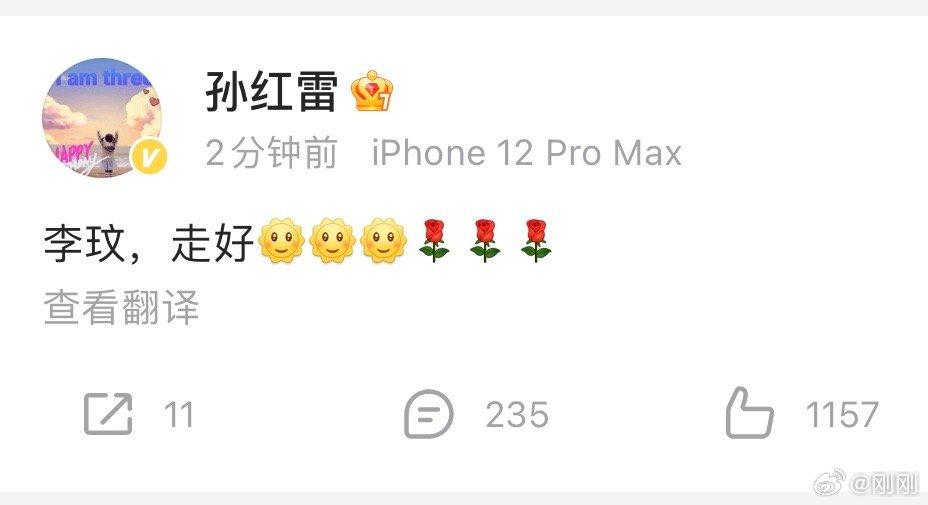Screen dimensions: 928x505
Task: Like the post by 孙红雷
Action: point(750,413)
